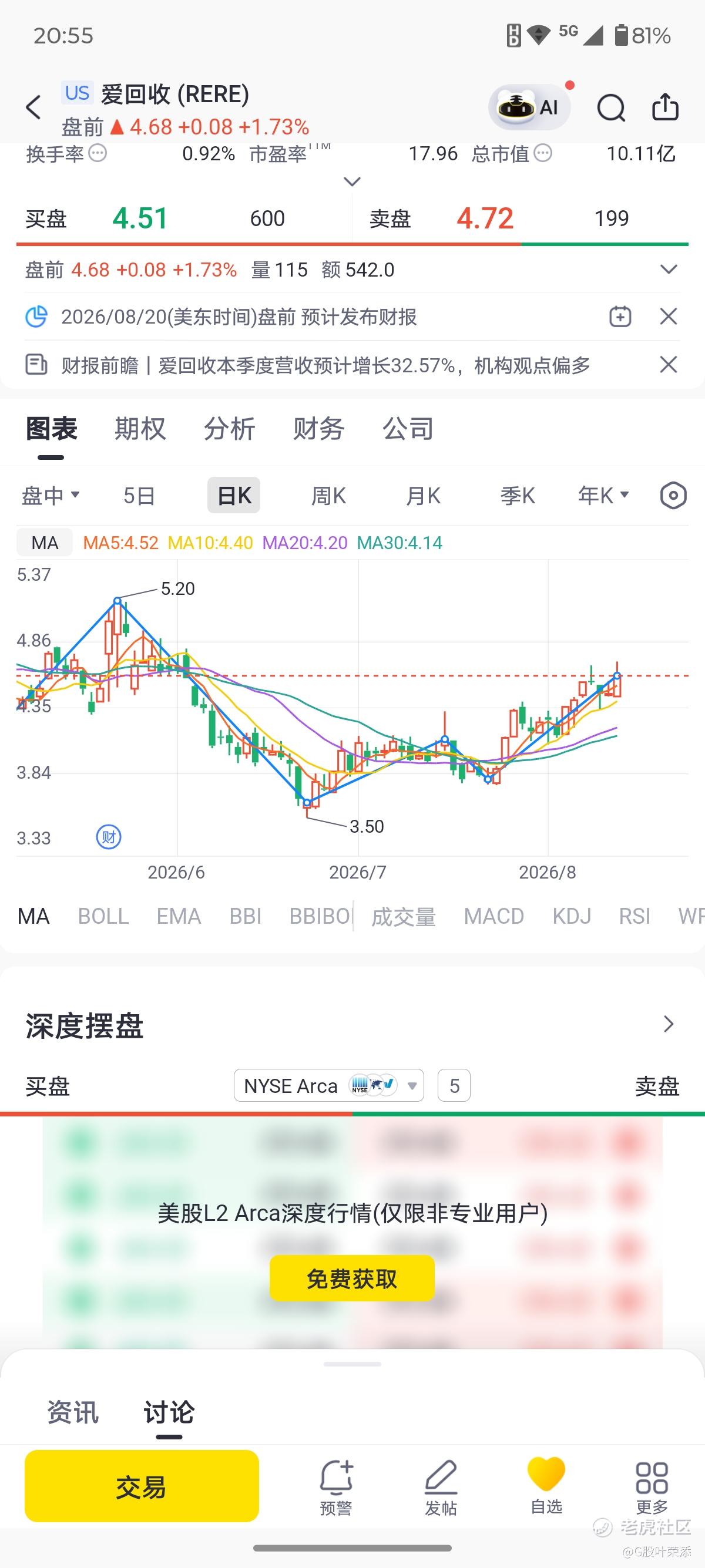
Task: Tap the yellow 交易 trade button
Action: (x=141, y=1486)
